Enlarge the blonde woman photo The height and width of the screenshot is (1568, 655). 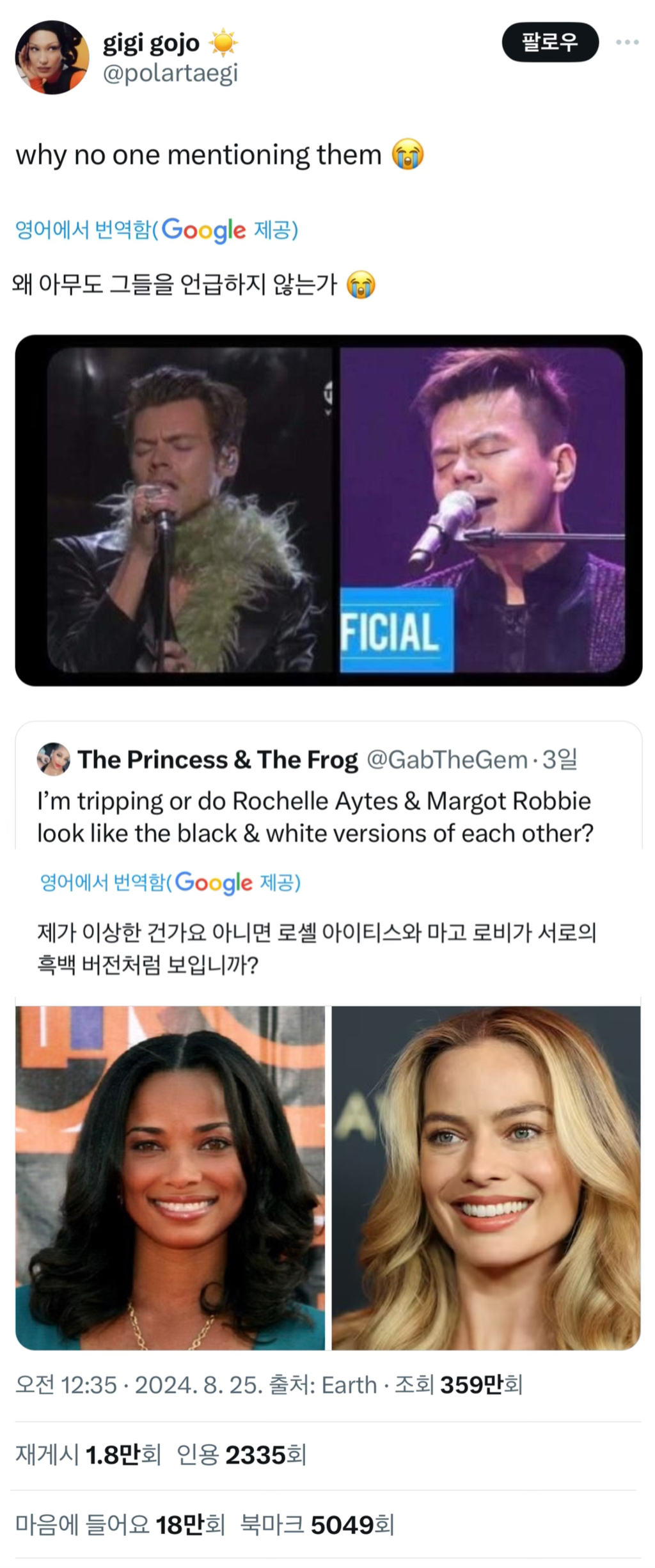(486, 1177)
